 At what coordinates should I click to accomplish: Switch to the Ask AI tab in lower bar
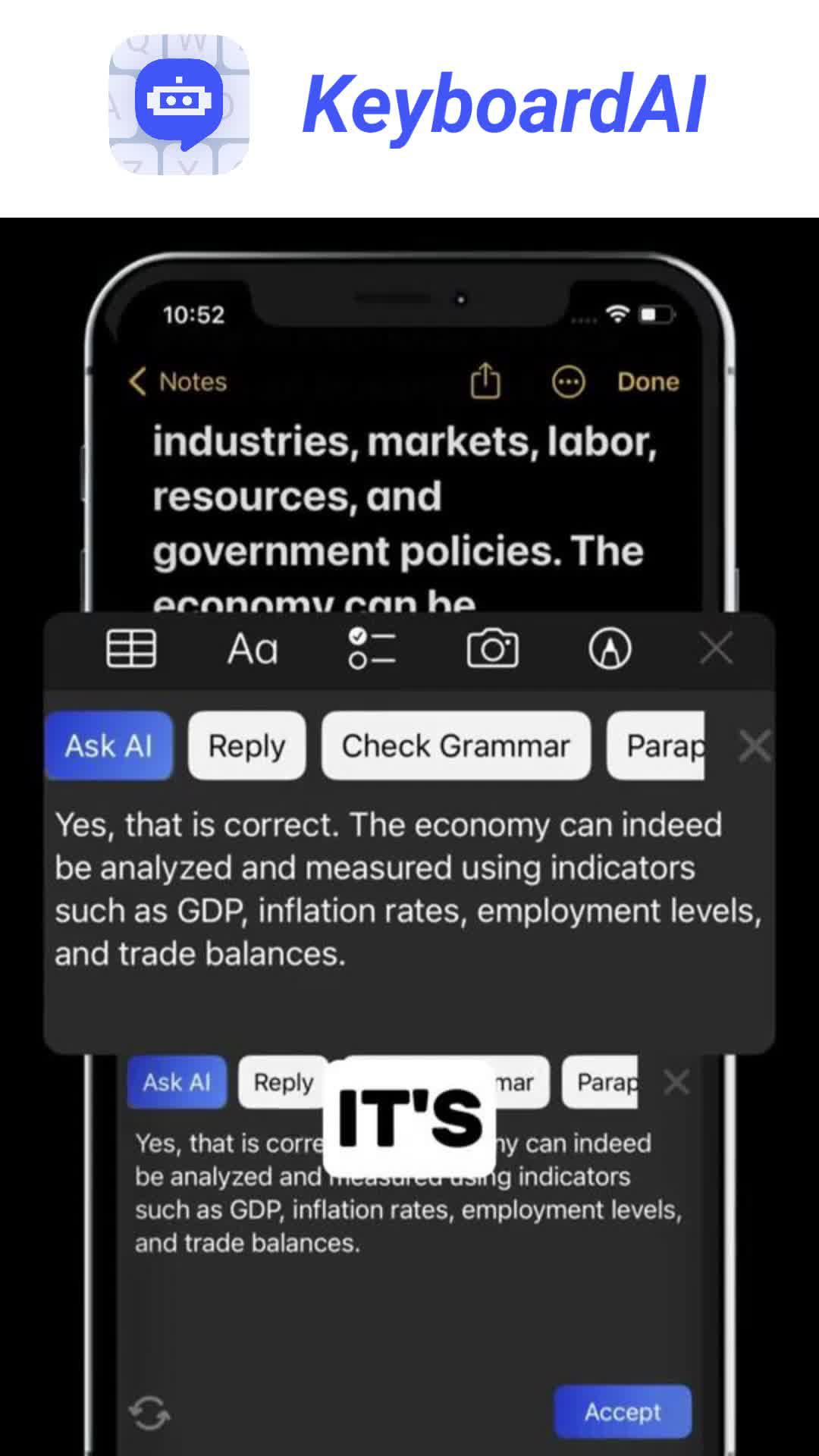(176, 1083)
